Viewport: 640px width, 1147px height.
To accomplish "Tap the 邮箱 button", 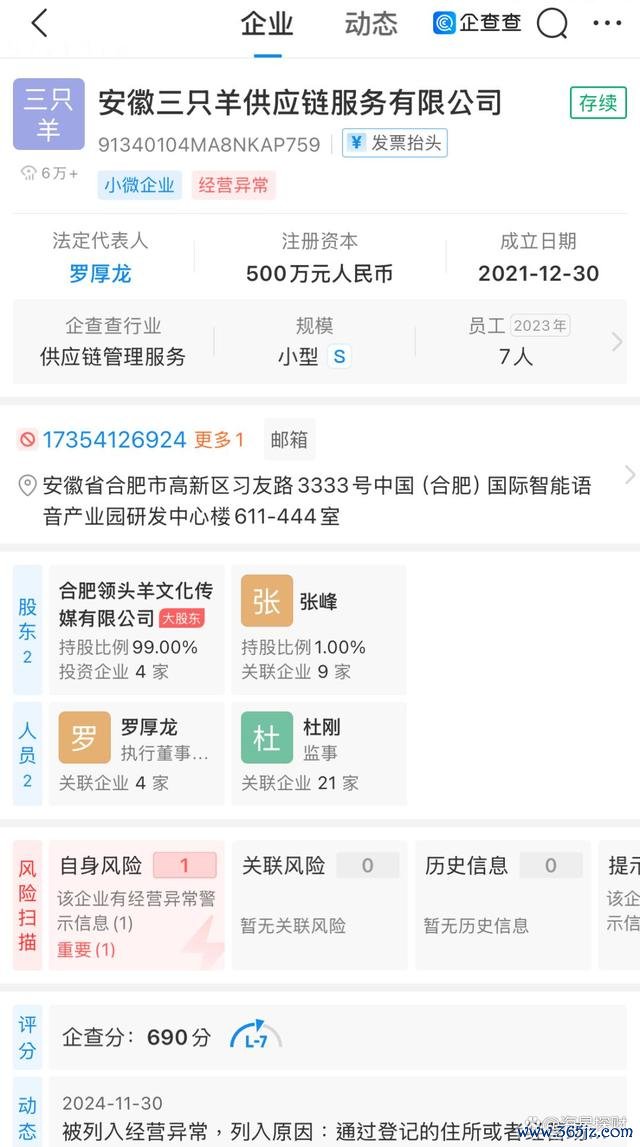I will [289, 440].
